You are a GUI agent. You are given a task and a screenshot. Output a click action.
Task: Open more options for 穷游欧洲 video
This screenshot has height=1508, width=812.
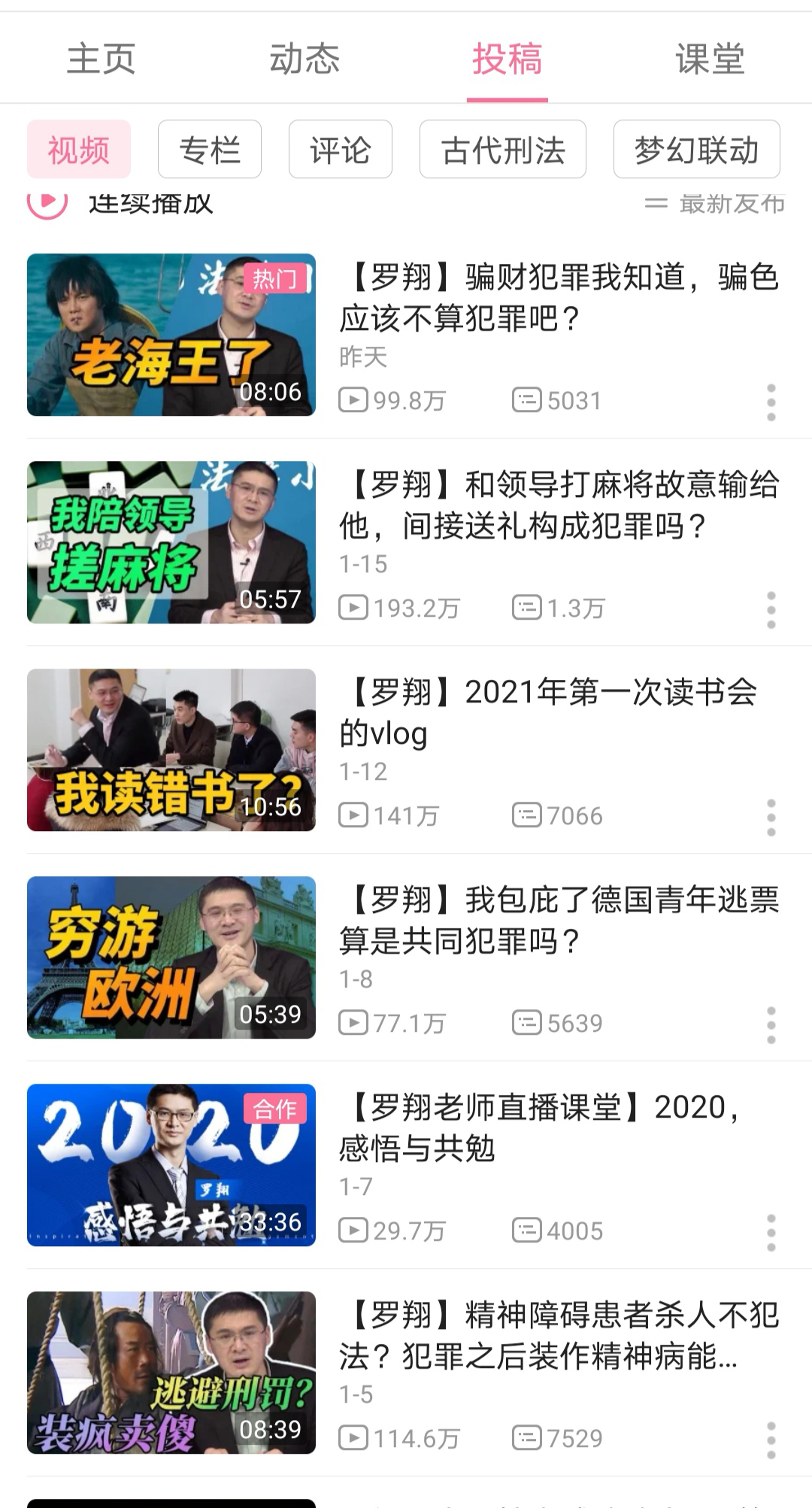[771, 1024]
